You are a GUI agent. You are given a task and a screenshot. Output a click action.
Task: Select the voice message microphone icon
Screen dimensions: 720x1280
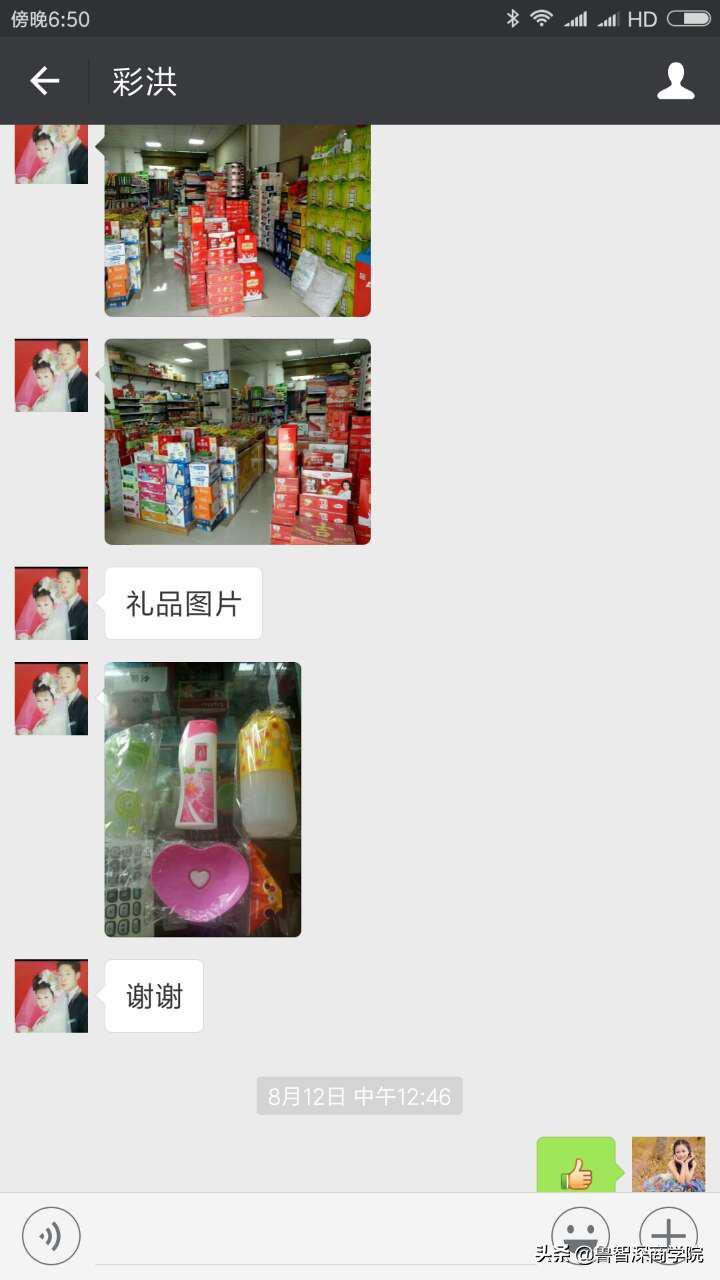point(51,1236)
